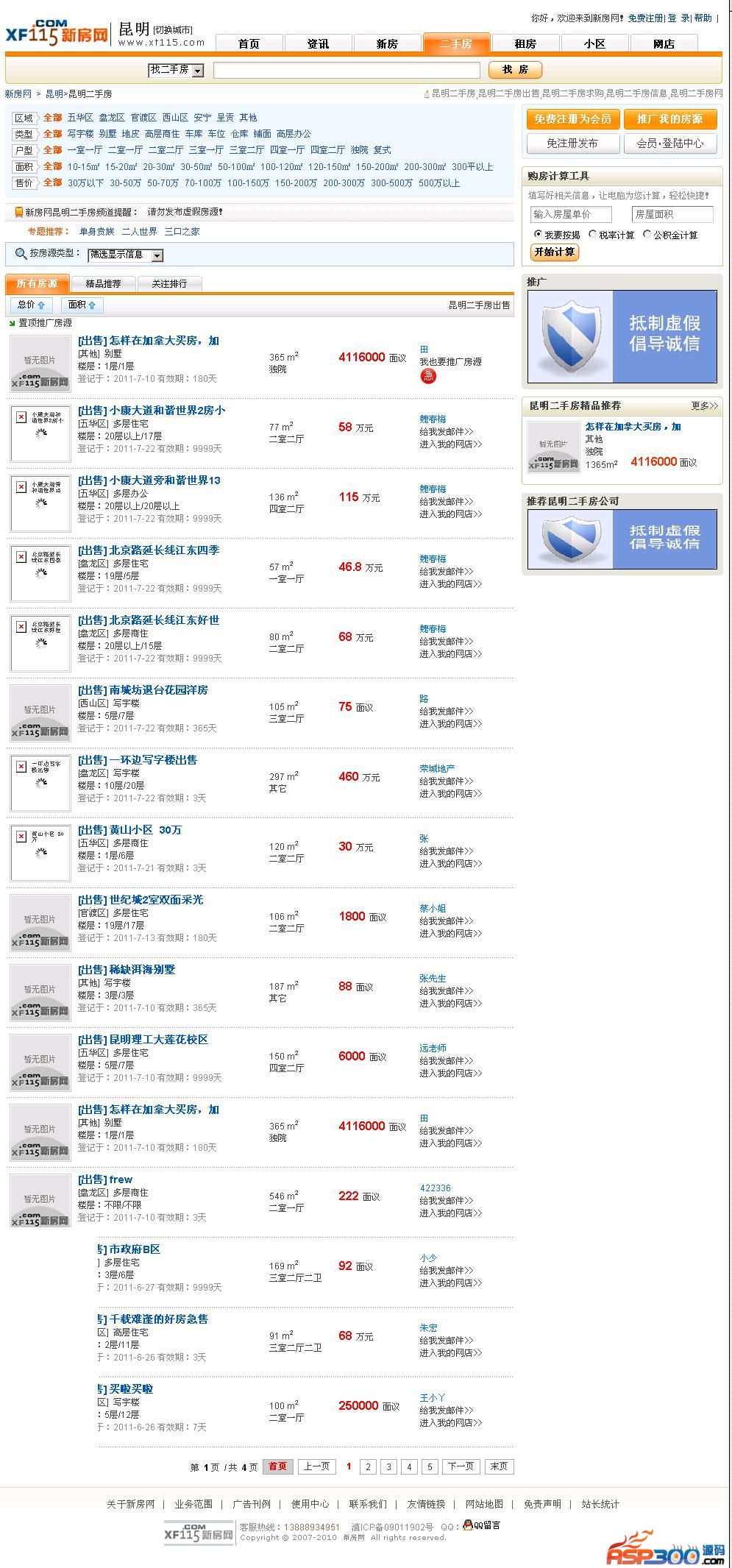Sort listings by 总价
Viewport: 732px width, 1568px height.
coord(31,305)
